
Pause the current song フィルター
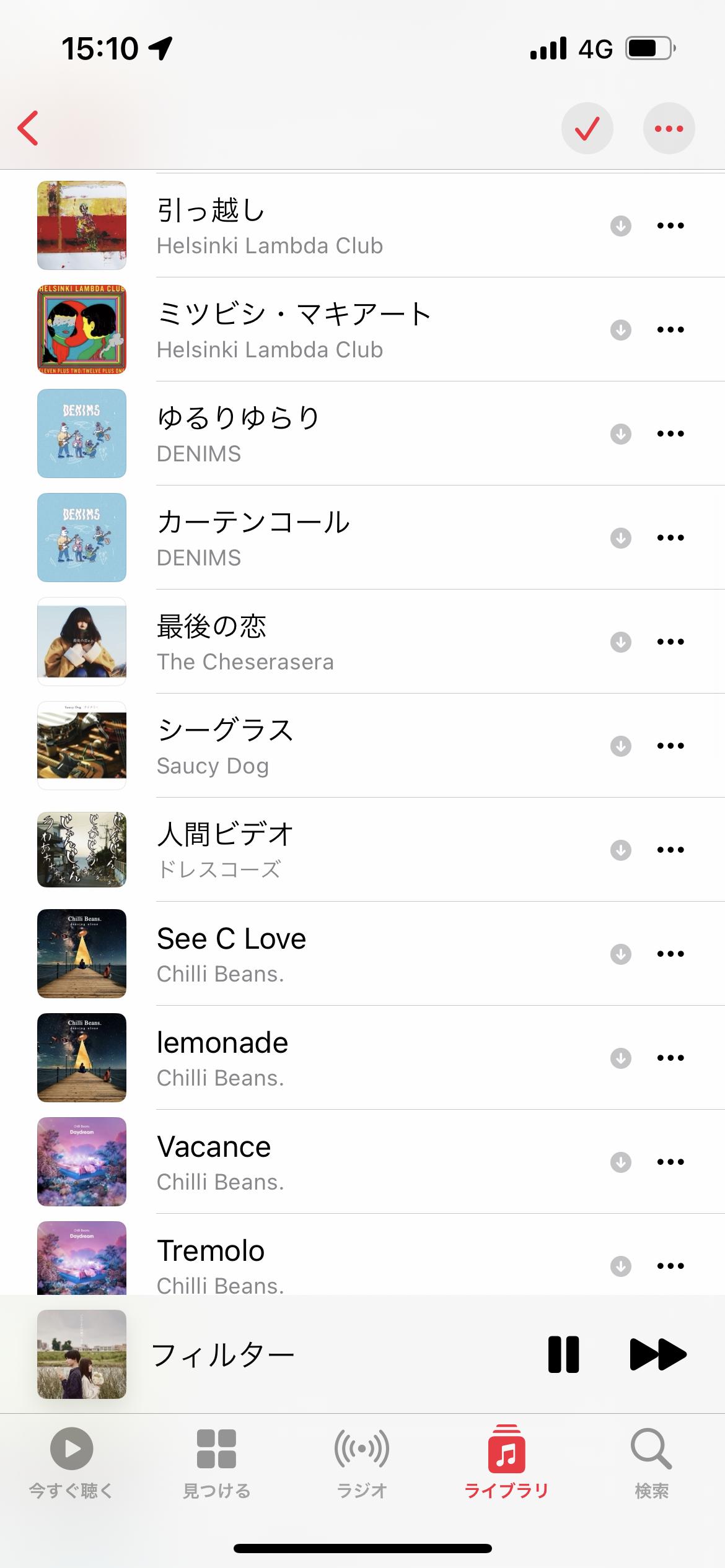click(x=563, y=1354)
